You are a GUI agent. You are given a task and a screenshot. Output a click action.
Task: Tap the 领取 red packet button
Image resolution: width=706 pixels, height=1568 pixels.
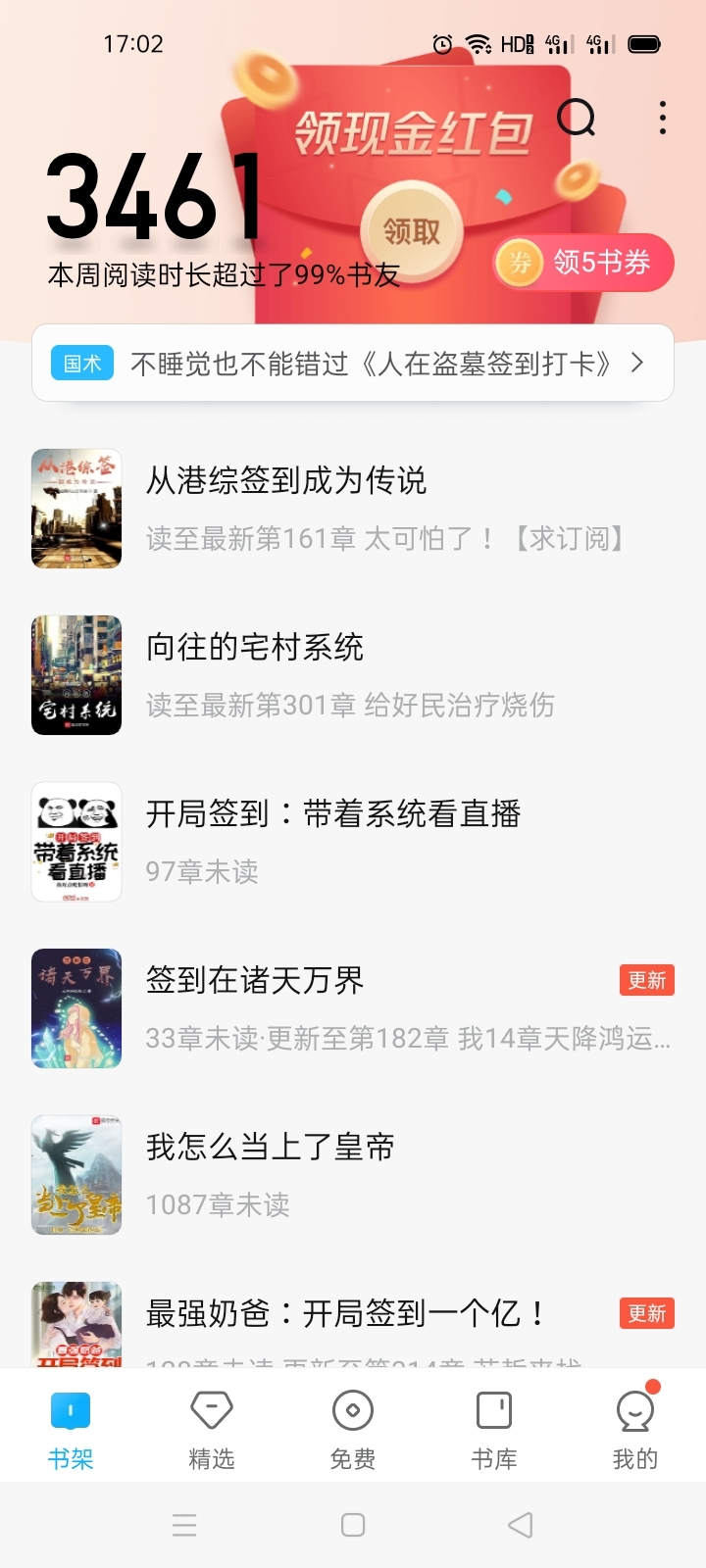point(412,231)
